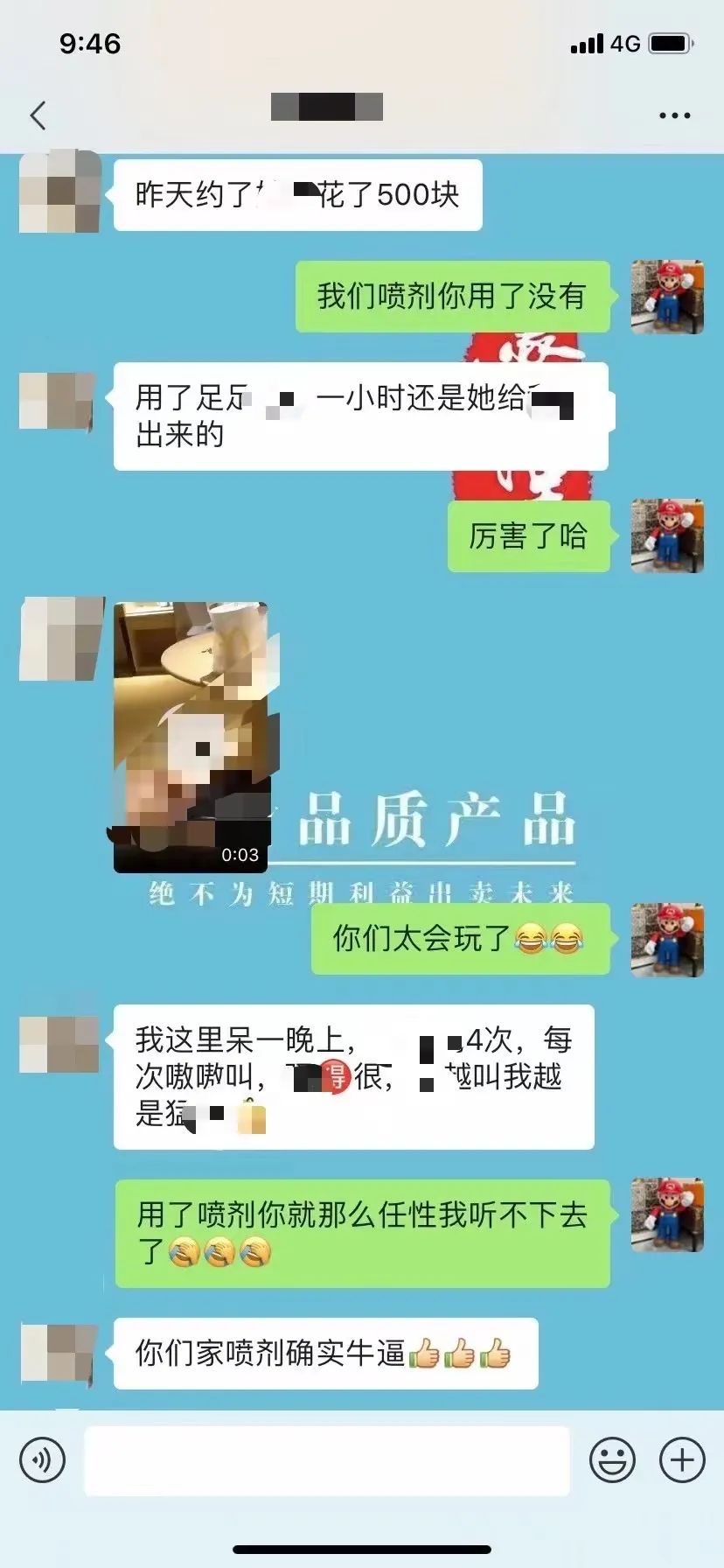Viewport: 724px width, 1568px height.
Task: Switch to voice message input
Action: (42, 1459)
